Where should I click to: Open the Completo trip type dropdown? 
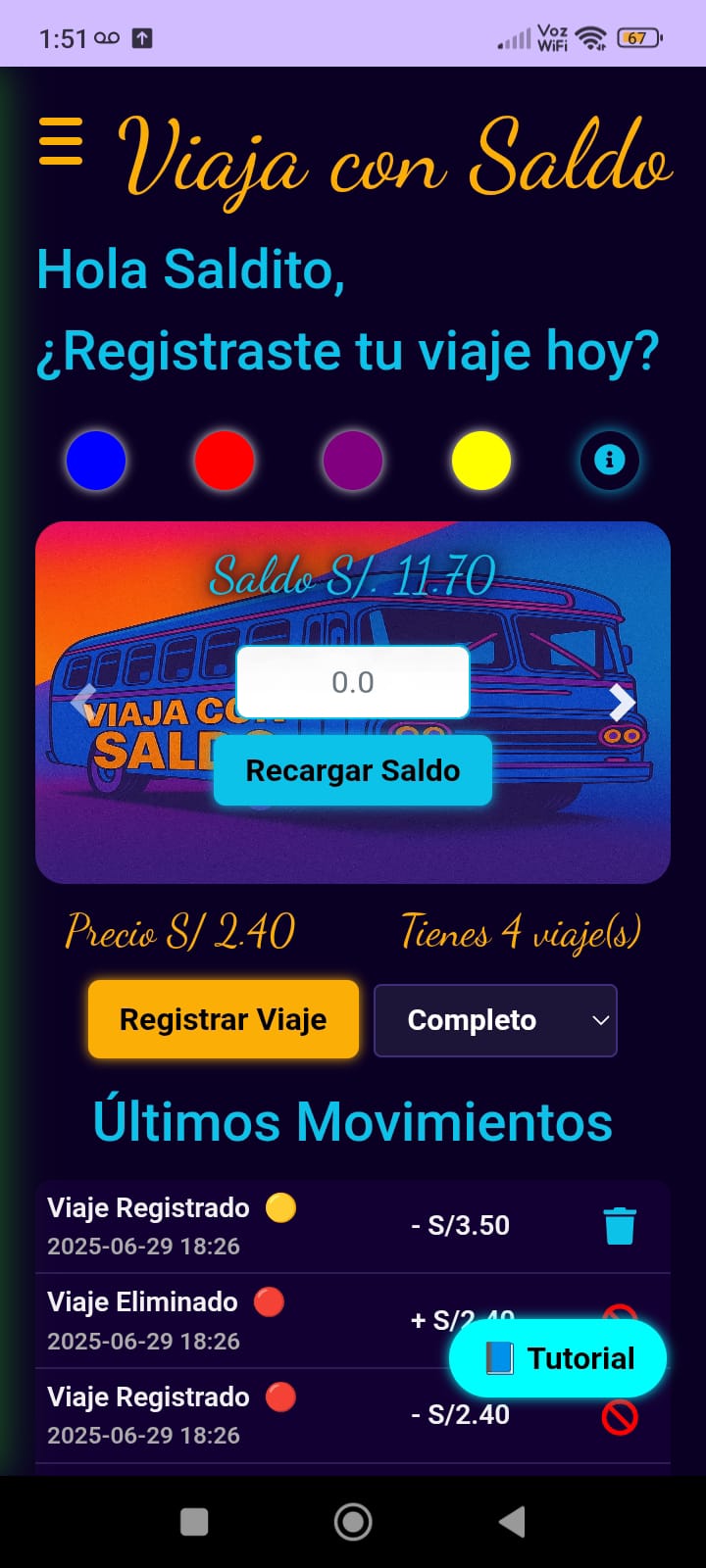click(495, 1019)
